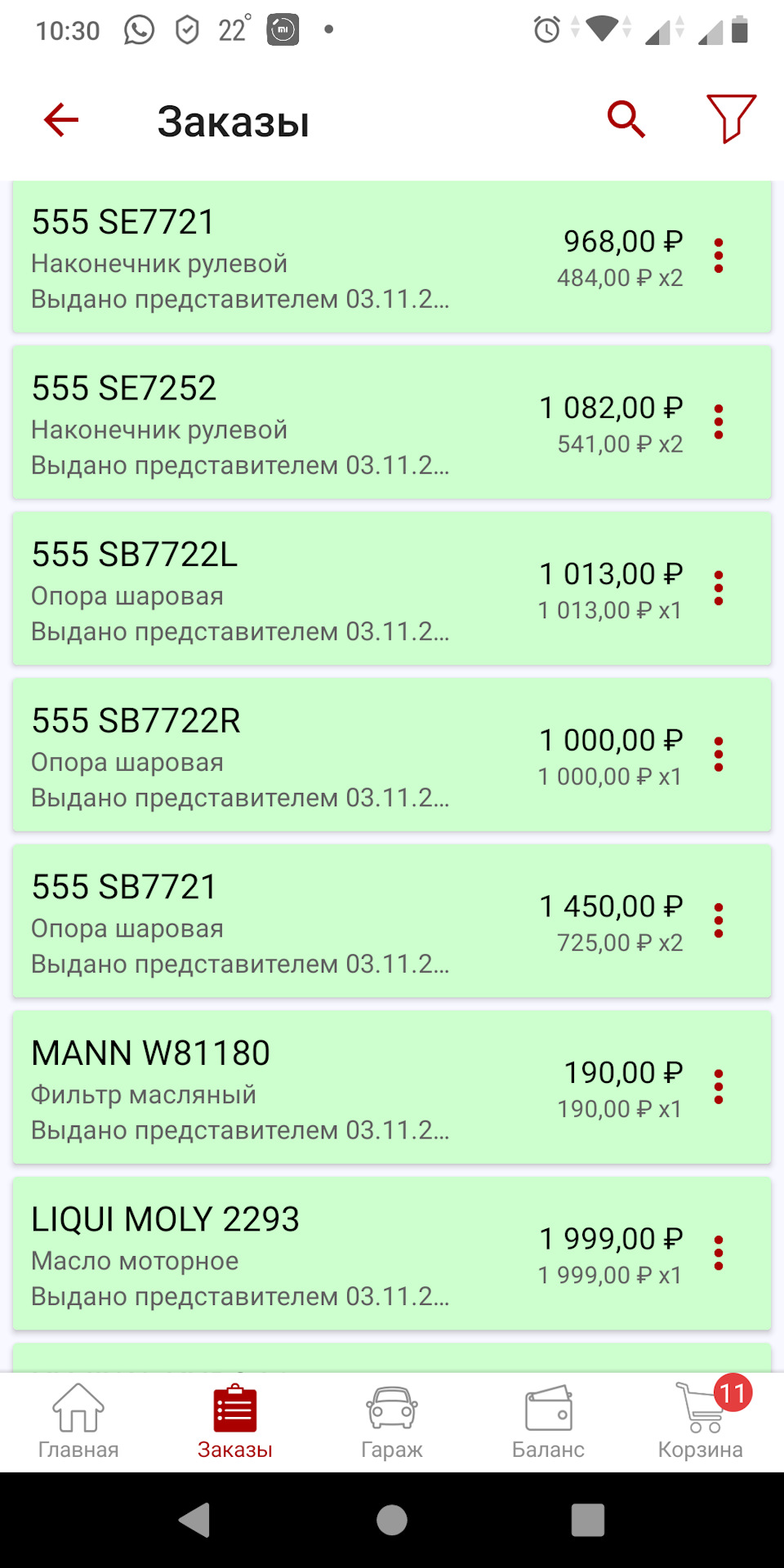Open options menu for 555 SB7721
784x1568 pixels.
pyautogui.click(x=719, y=920)
